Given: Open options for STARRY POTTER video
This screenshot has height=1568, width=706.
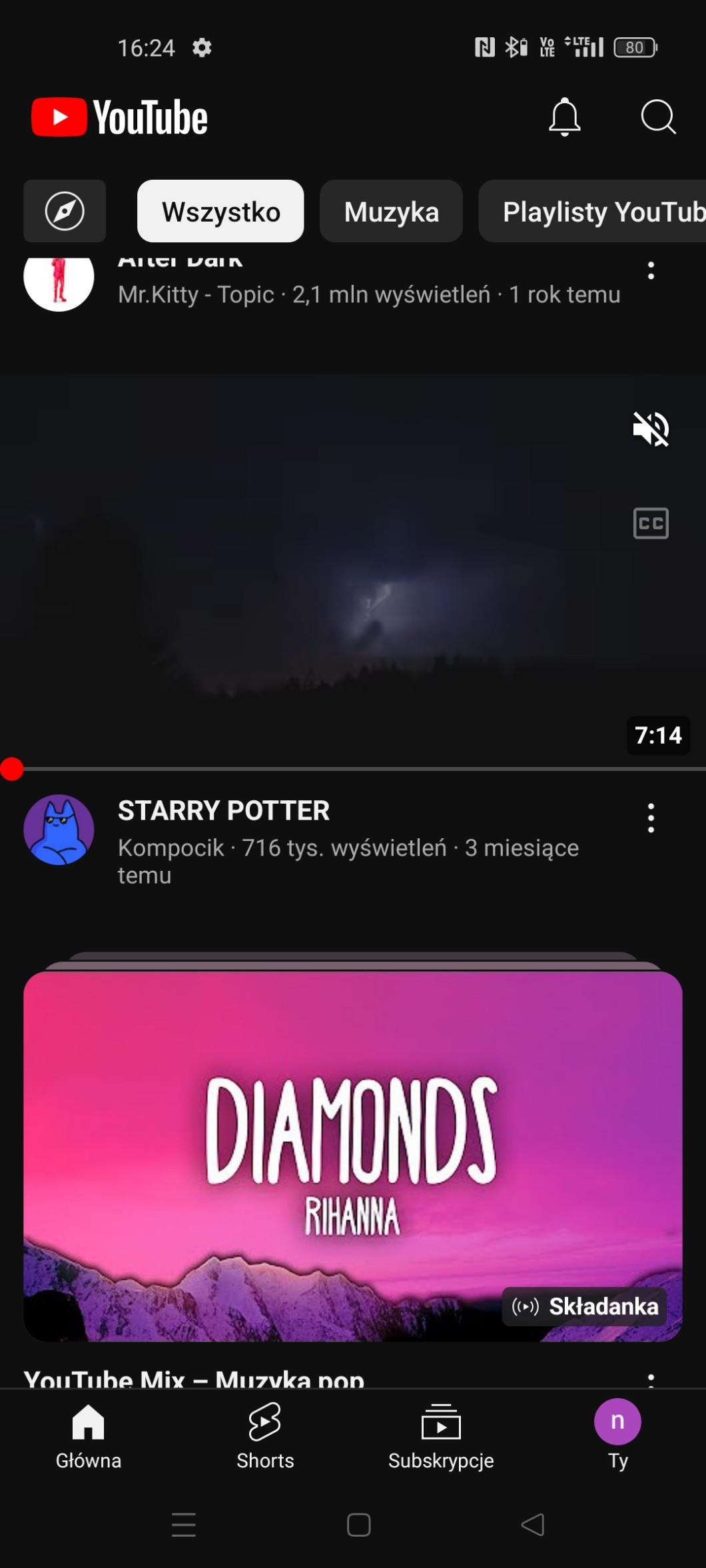Looking at the screenshot, I should point(651,818).
